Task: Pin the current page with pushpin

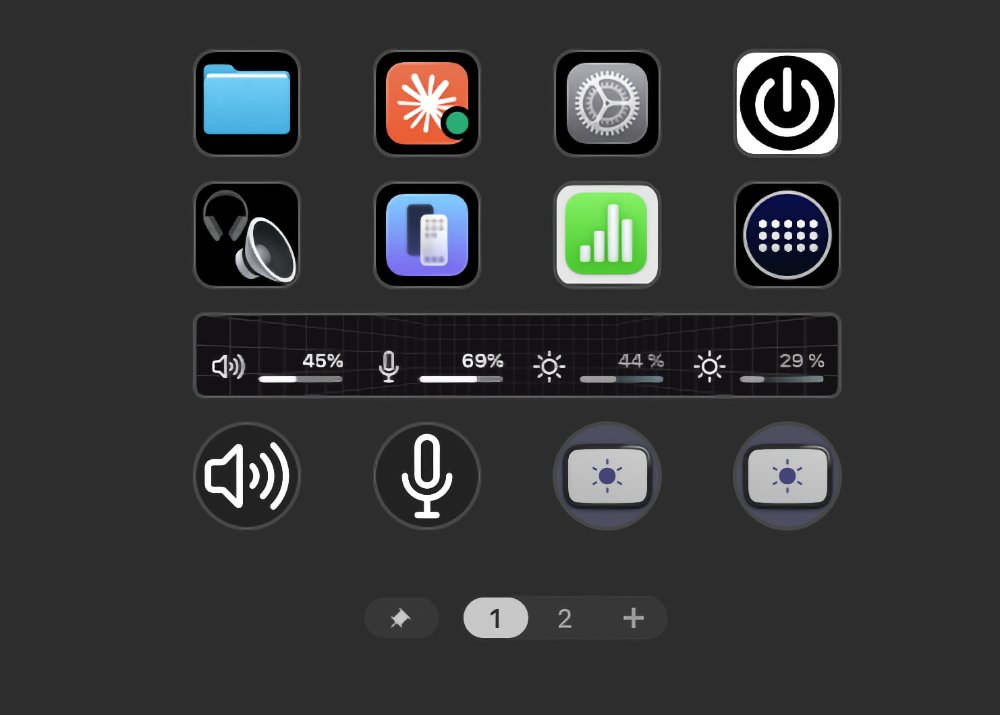Action: pos(401,618)
